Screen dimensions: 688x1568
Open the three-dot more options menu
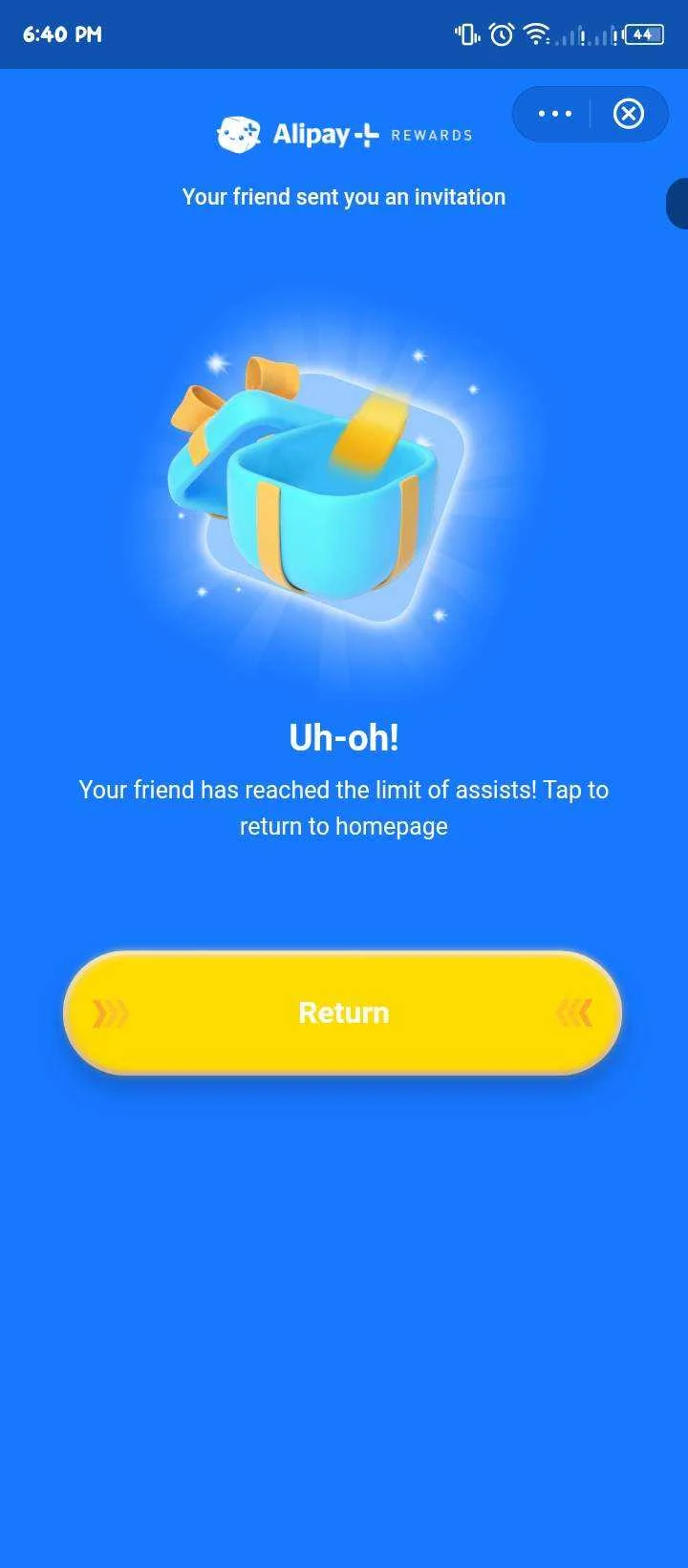coord(555,114)
